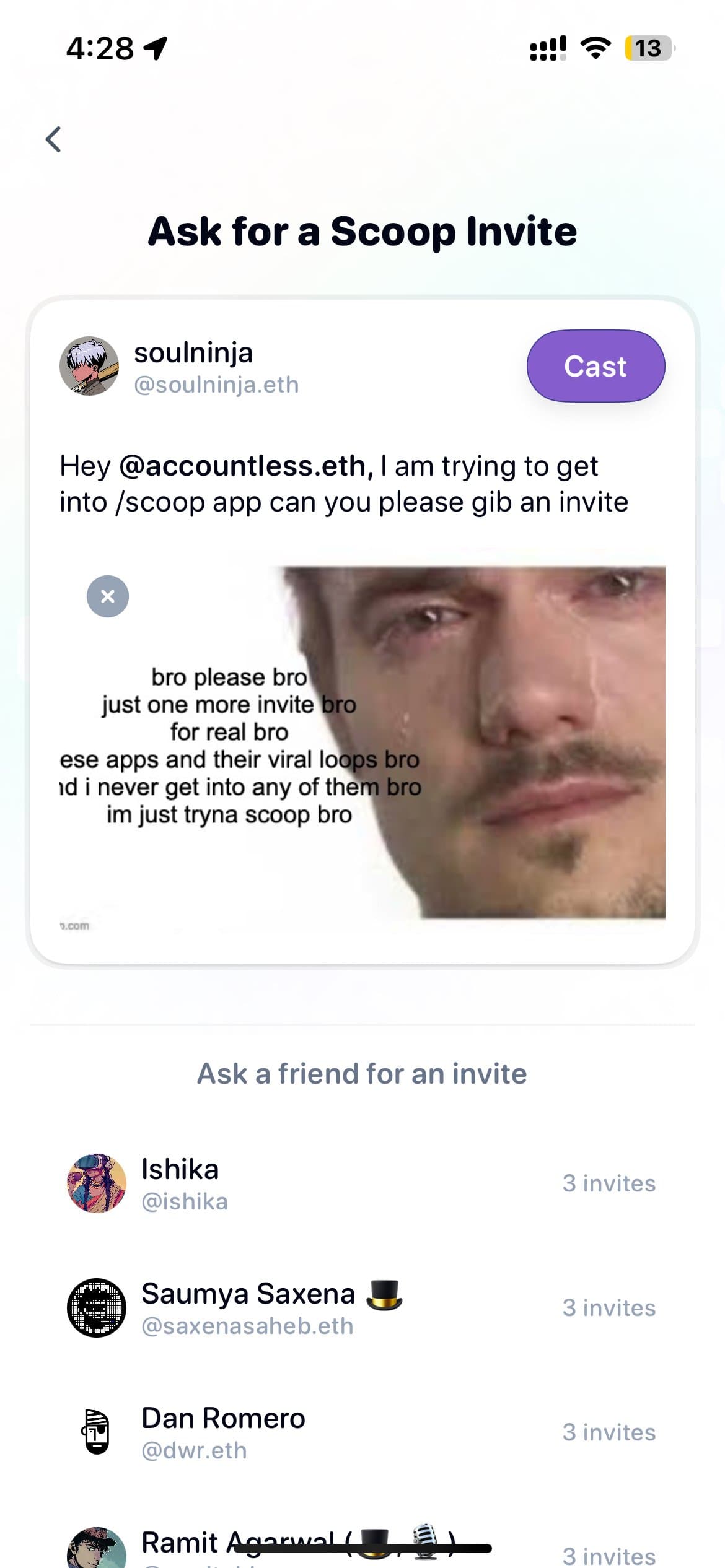This screenshot has width=725, height=1568.
Task: Select Ishika to ask for an invite
Action: pos(362,1183)
